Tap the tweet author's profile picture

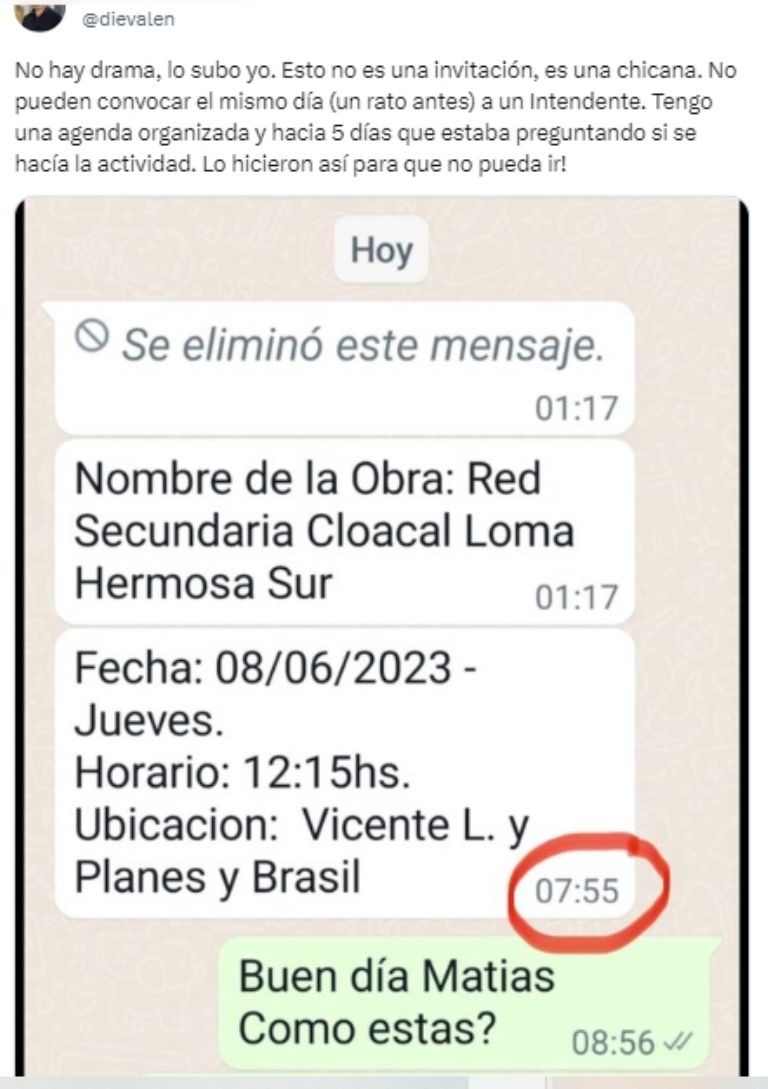(41, 14)
